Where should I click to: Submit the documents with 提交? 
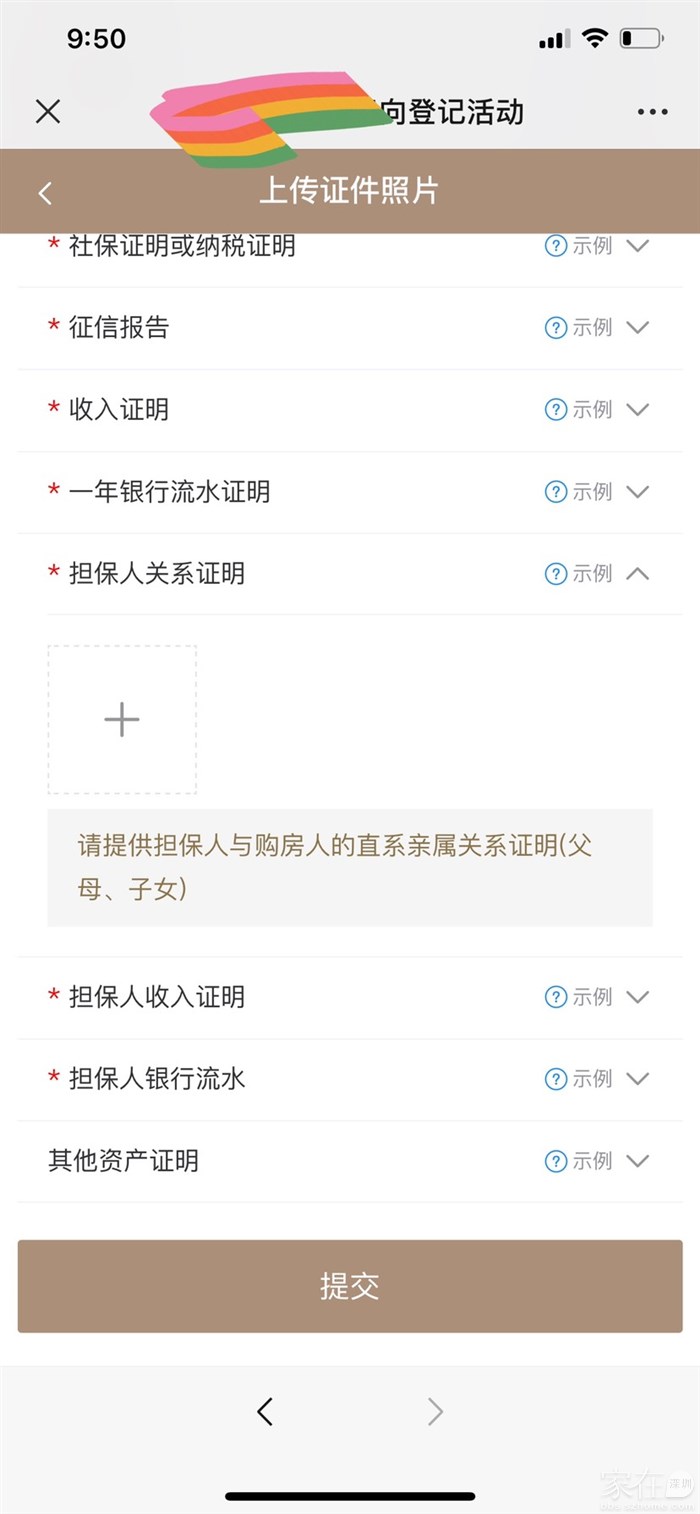click(x=350, y=1286)
